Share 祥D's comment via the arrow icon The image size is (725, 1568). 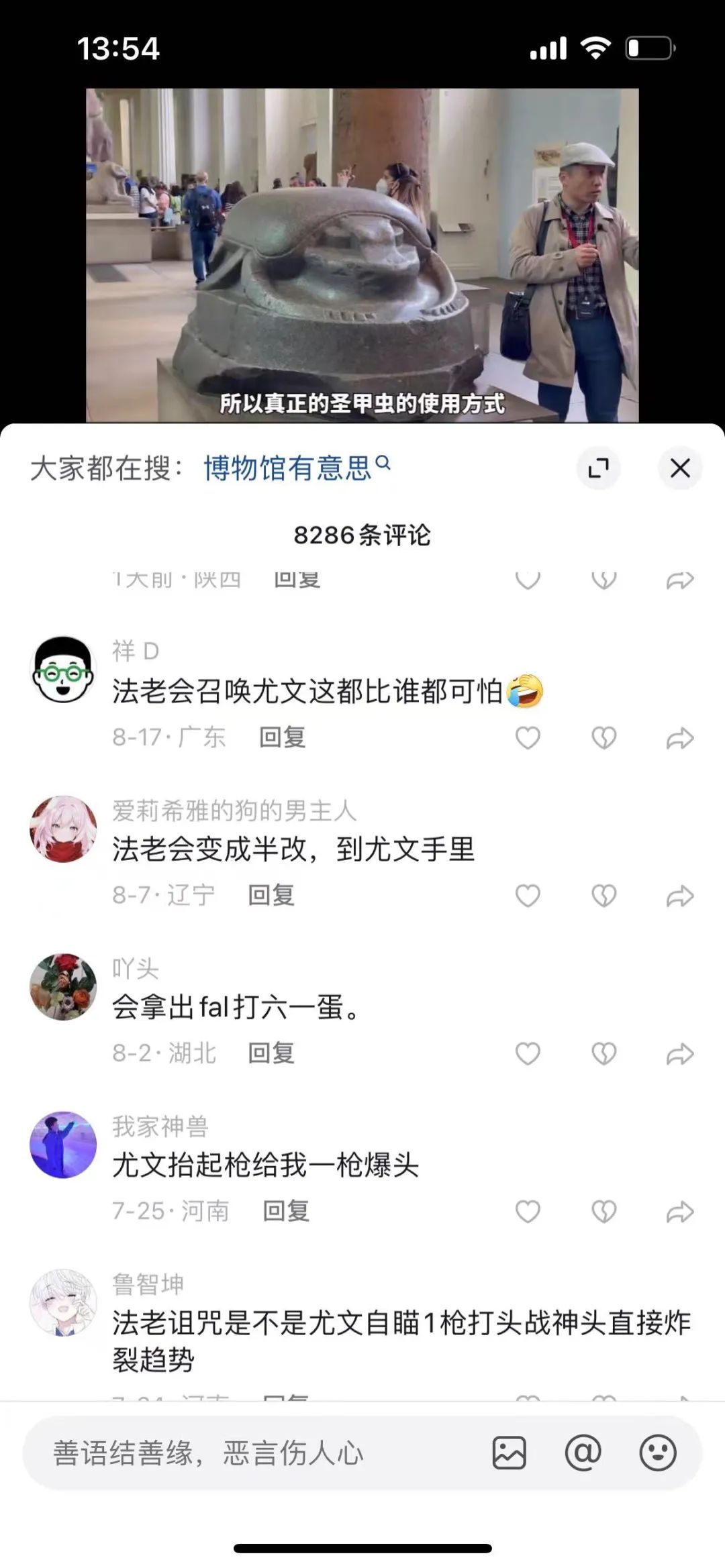click(x=679, y=736)
